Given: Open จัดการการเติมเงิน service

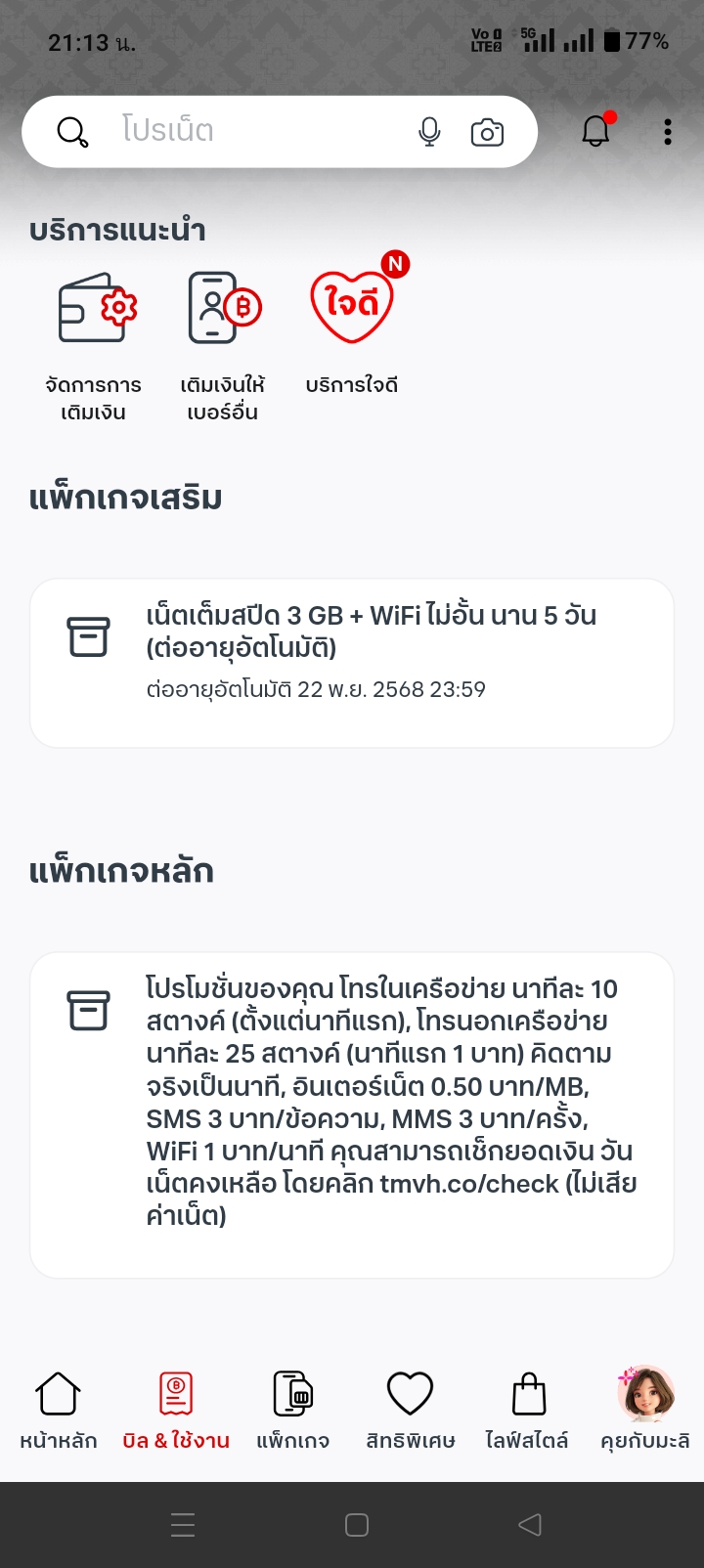Looking at the screenshot, I should (x=94, y=342).
